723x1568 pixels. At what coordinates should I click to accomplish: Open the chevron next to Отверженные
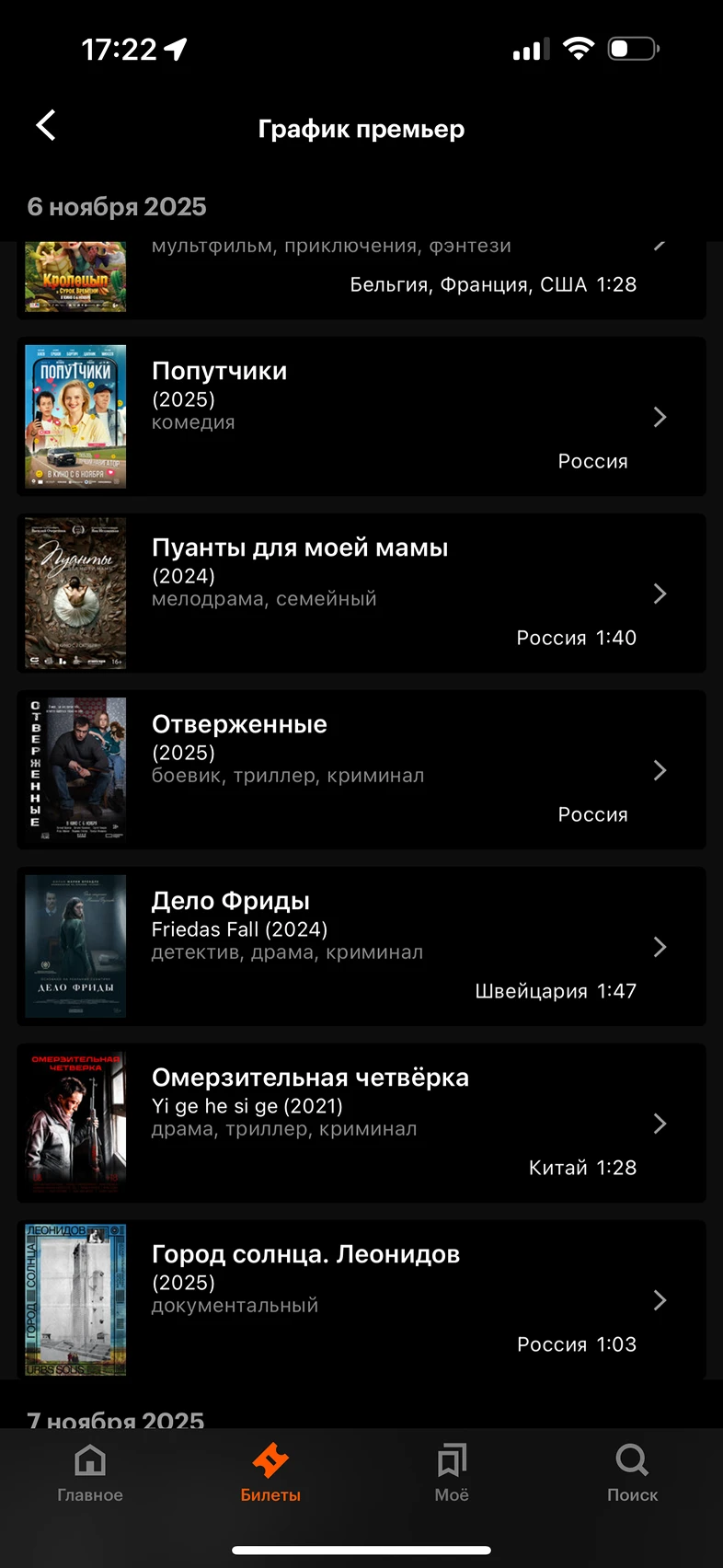coord(660,770)
